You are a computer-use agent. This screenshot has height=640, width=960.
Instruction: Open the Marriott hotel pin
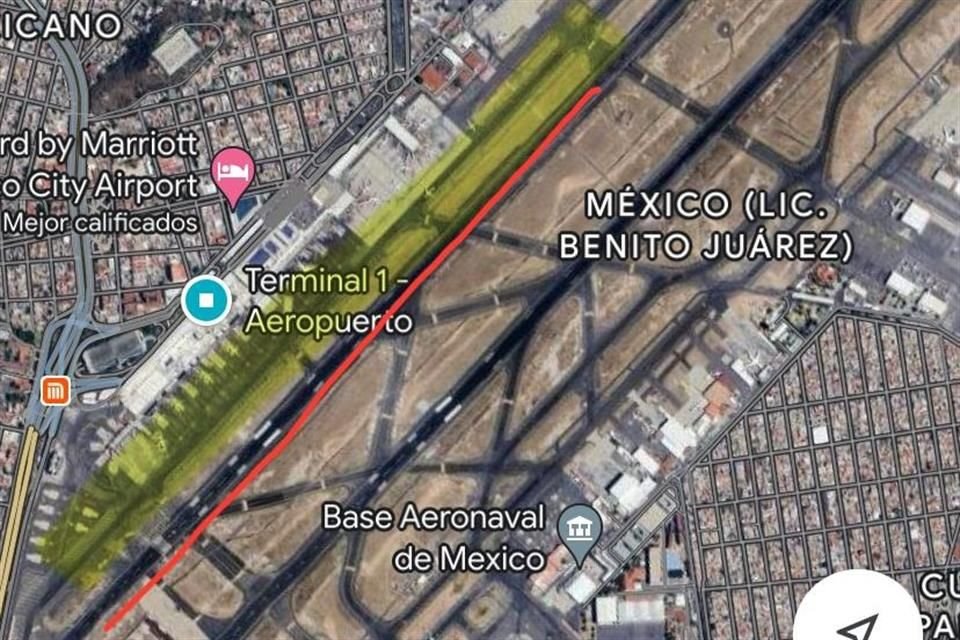235,167
